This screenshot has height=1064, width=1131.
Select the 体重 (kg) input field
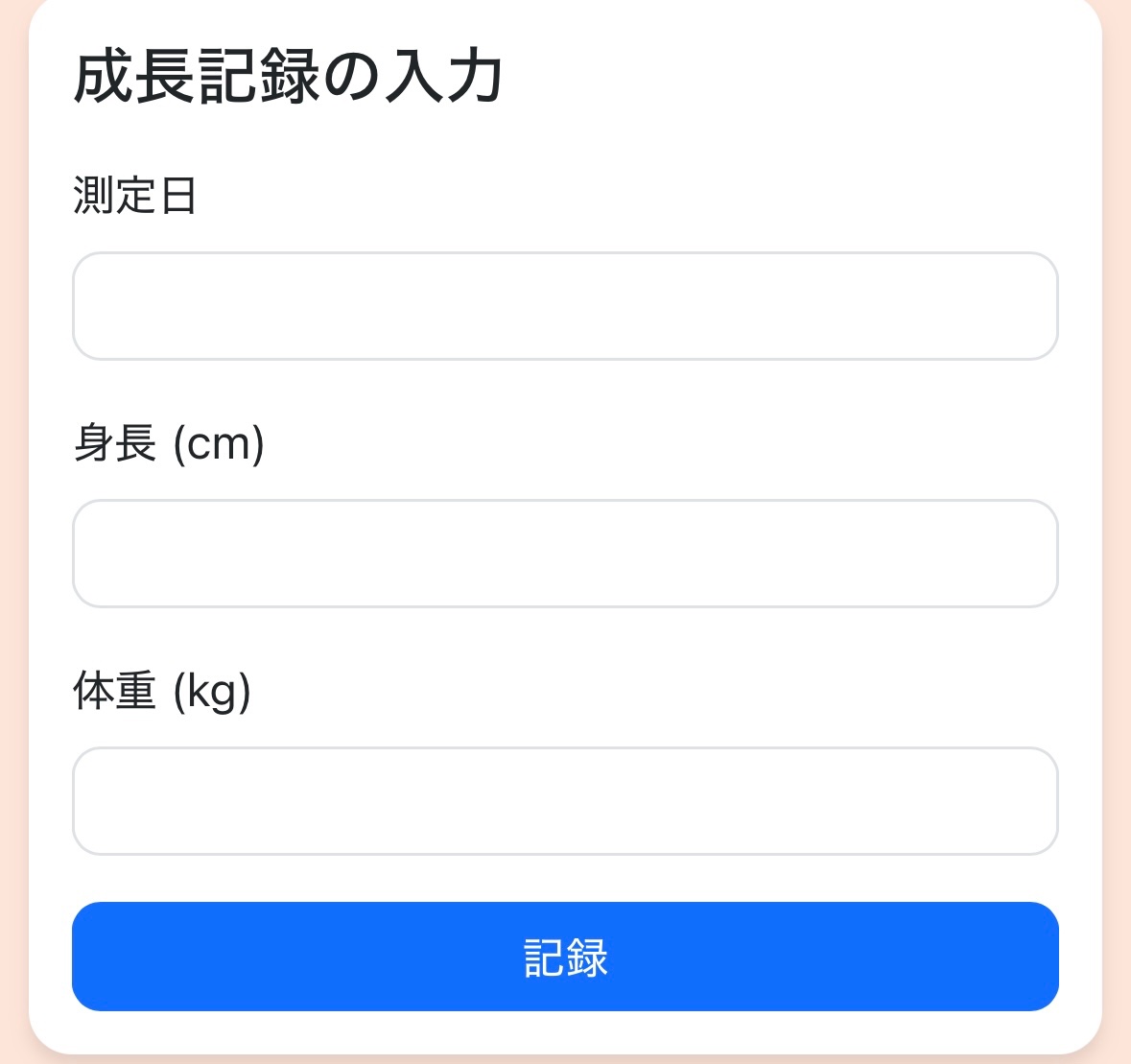(x=565, y=801)
